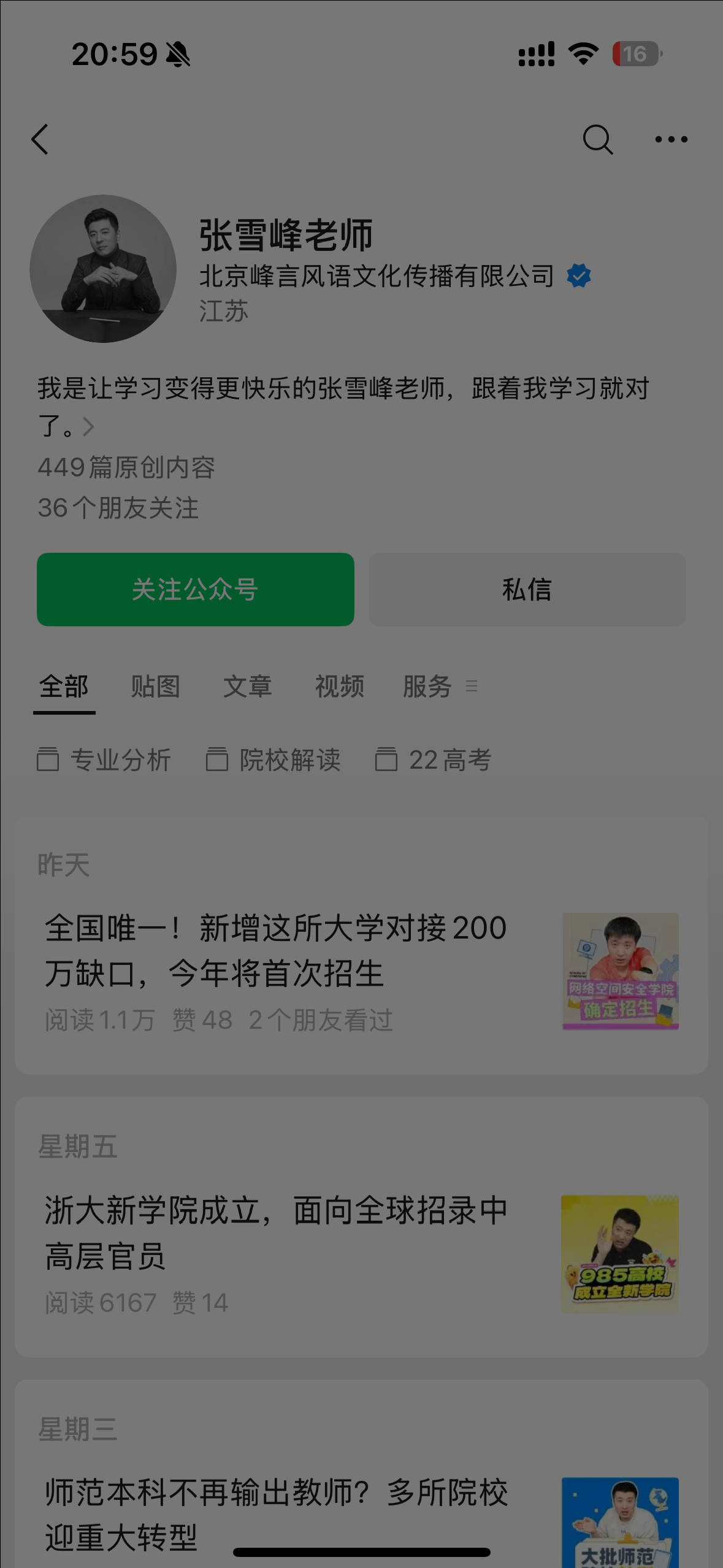Open the three-dot more options menu
Screen dimensions: 723x1568
(671, 139)
